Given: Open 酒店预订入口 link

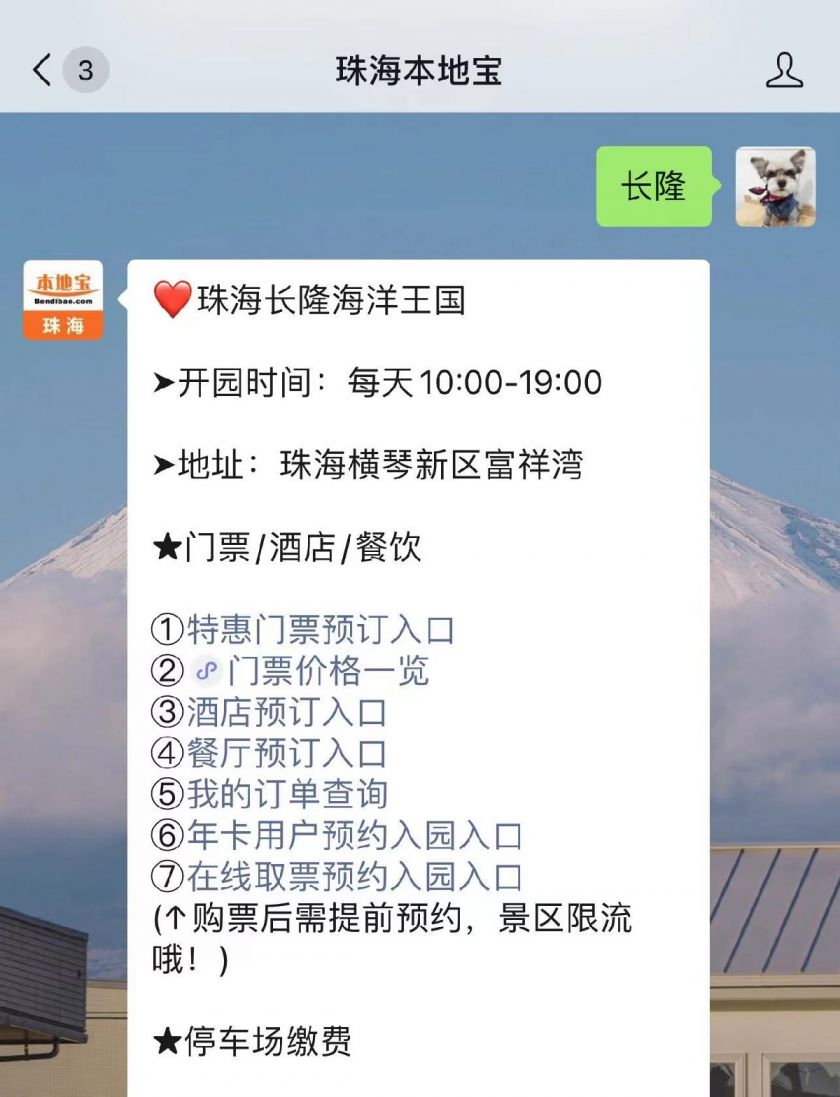Looking at the screenshot, I should [286, 712].
